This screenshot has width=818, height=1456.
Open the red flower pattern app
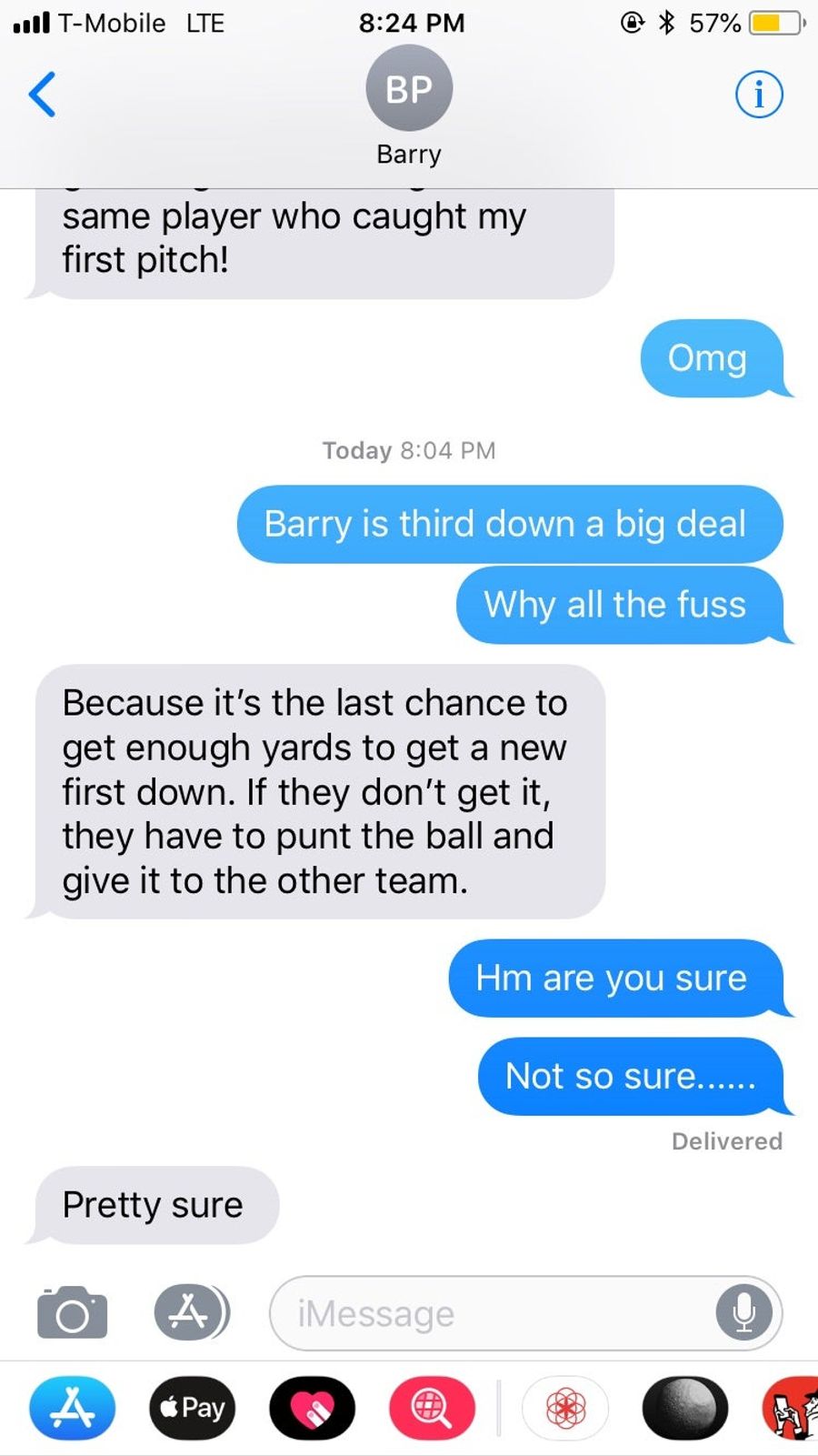[565, 1408]
